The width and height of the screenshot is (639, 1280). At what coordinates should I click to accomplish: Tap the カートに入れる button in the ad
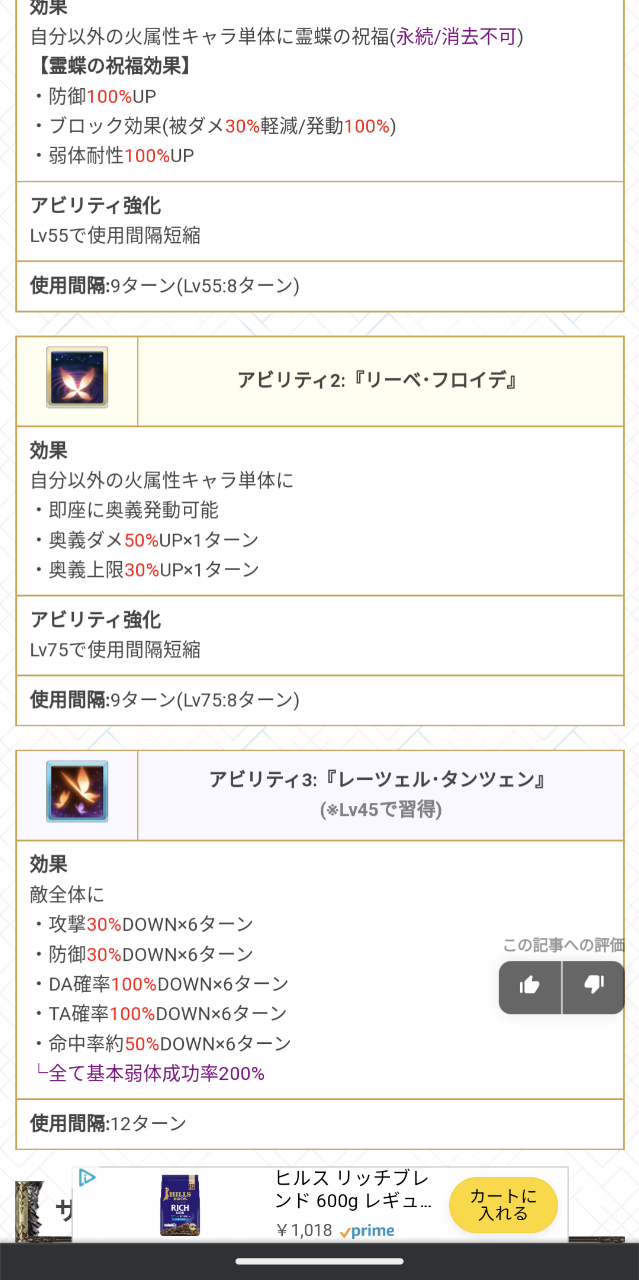click(503, 1205)
